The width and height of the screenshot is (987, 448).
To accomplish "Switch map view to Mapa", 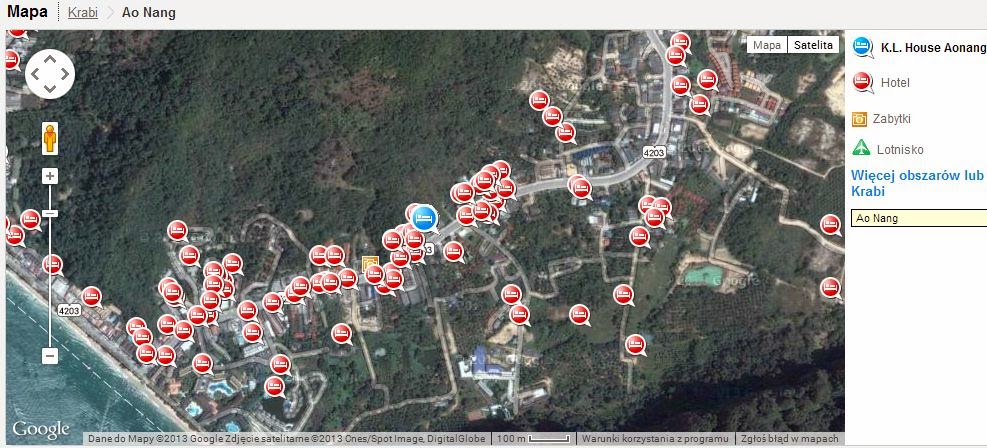I will (767, 45).
